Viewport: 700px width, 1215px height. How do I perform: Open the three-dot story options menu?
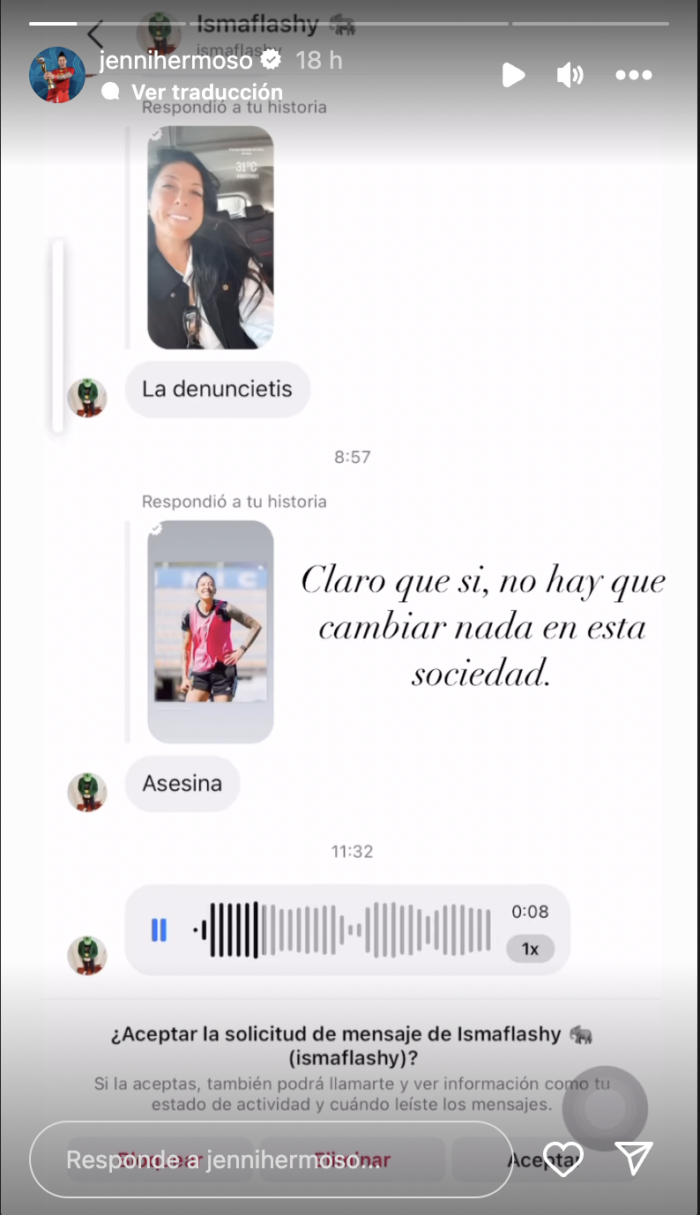634,75
